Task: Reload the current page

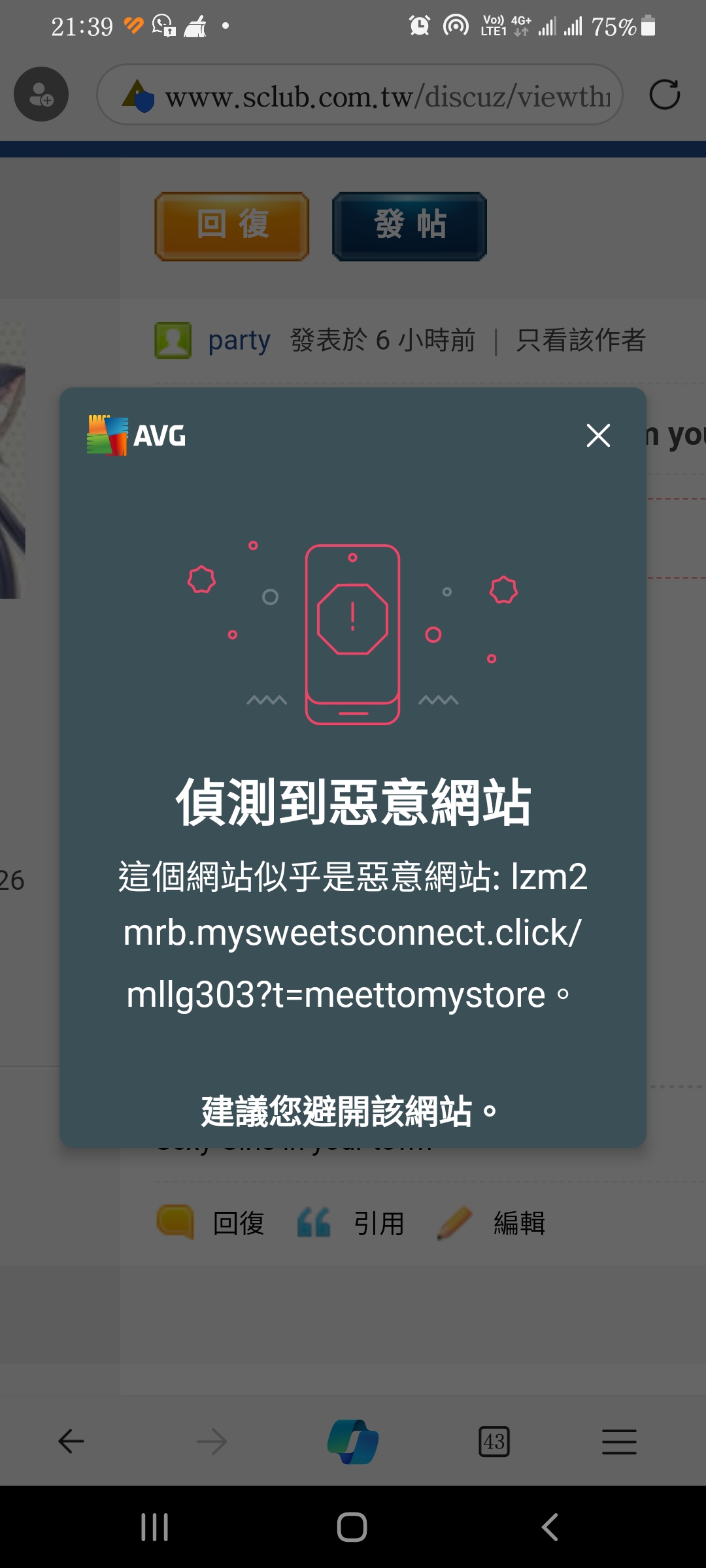Action: click(665, 95)
